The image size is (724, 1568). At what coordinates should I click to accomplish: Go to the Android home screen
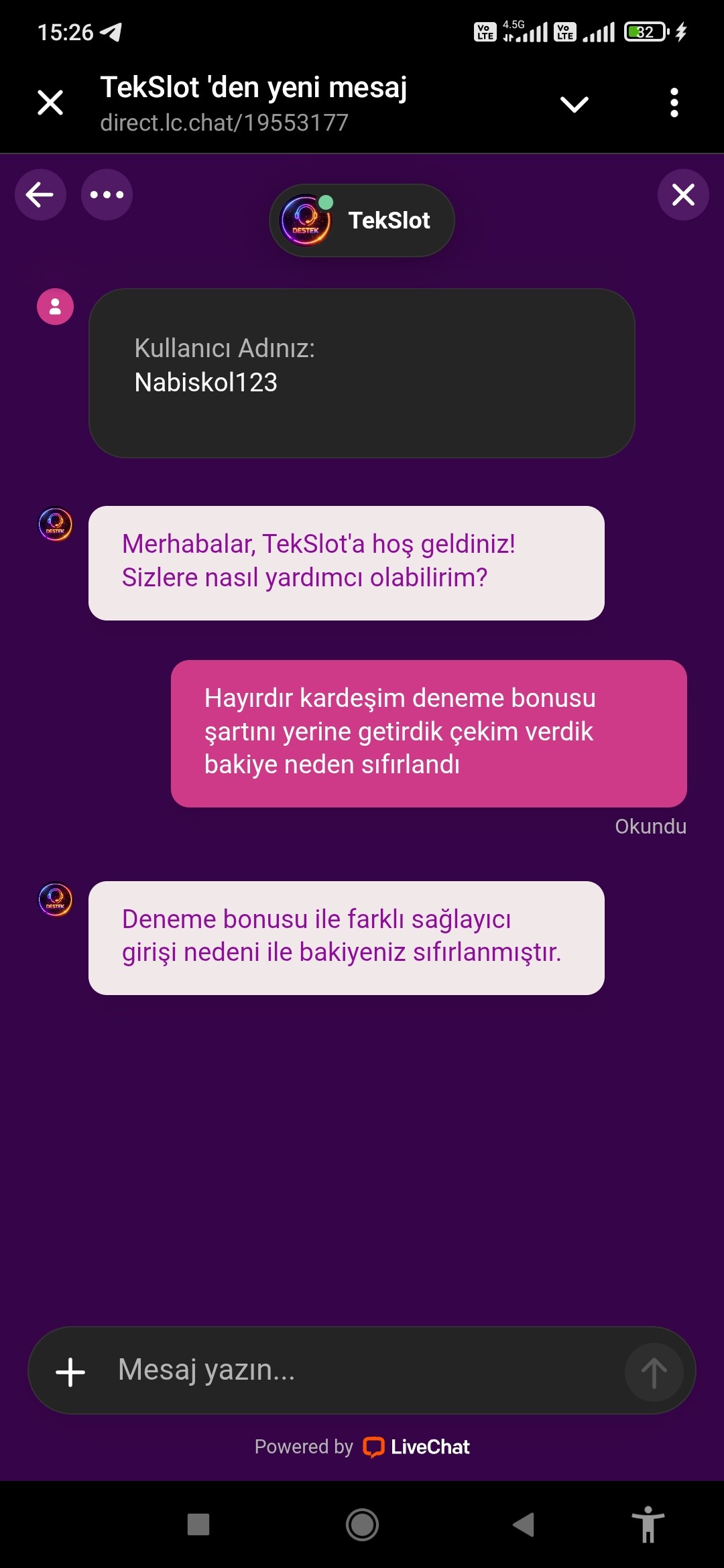pyautogui.click(x=362, y=1524)
